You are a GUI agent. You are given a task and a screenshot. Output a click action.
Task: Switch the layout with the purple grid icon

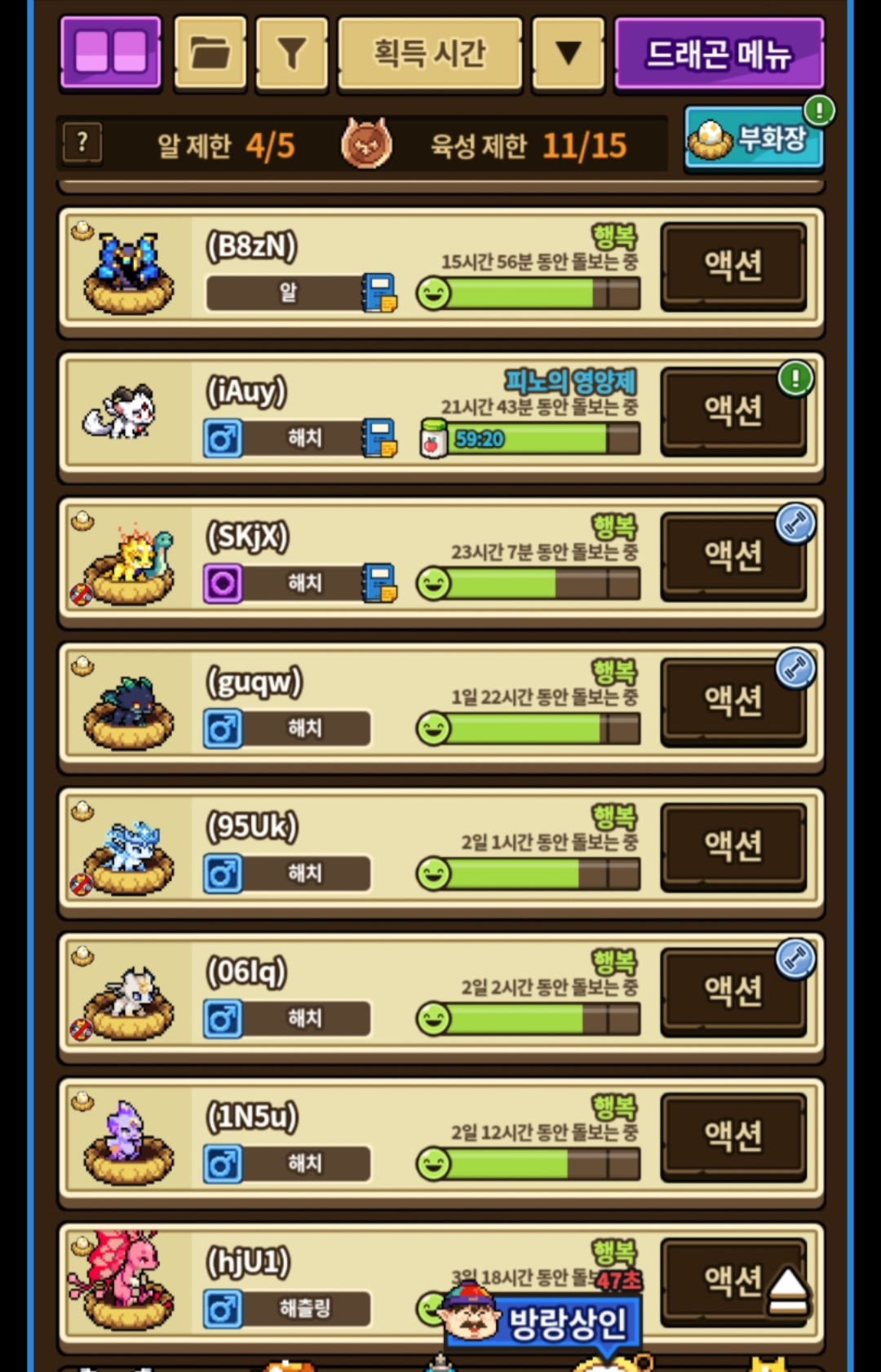coord(110,53)
